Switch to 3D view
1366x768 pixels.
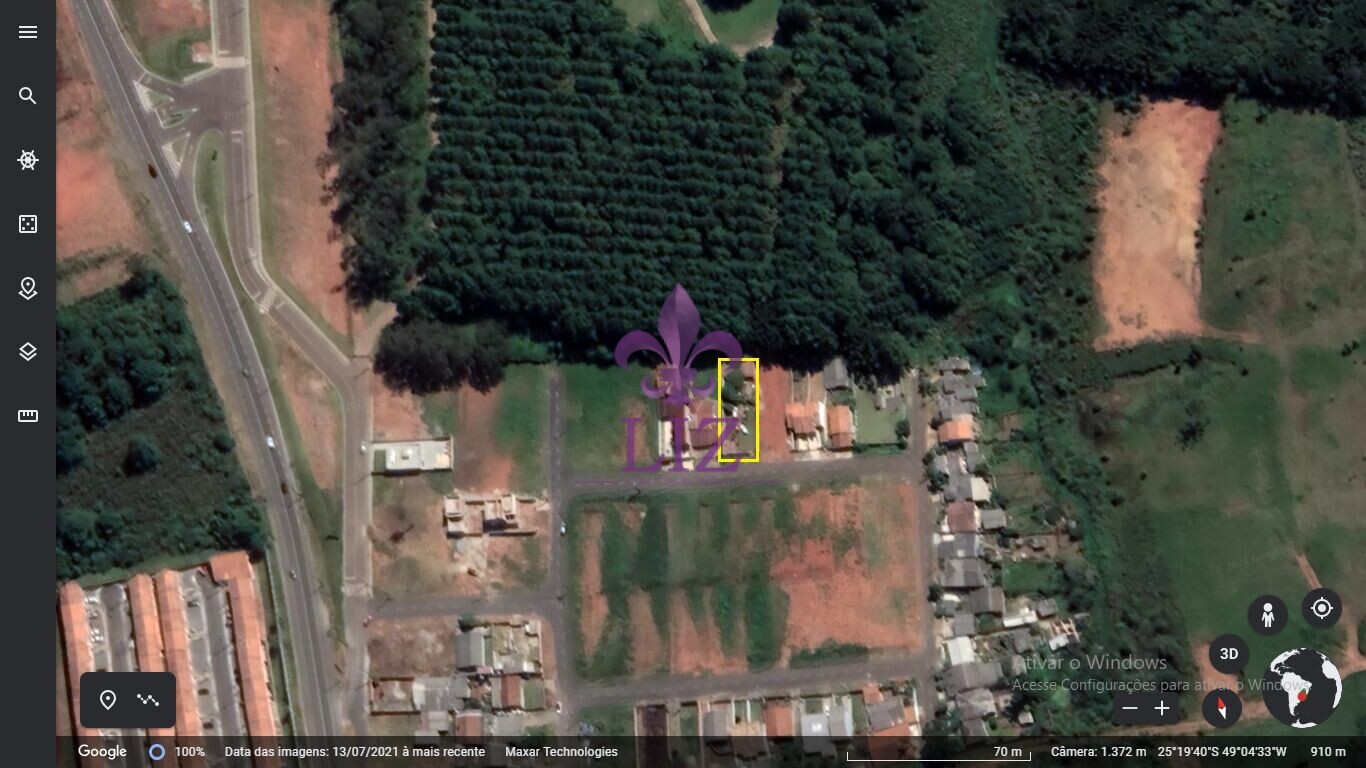1229,654
